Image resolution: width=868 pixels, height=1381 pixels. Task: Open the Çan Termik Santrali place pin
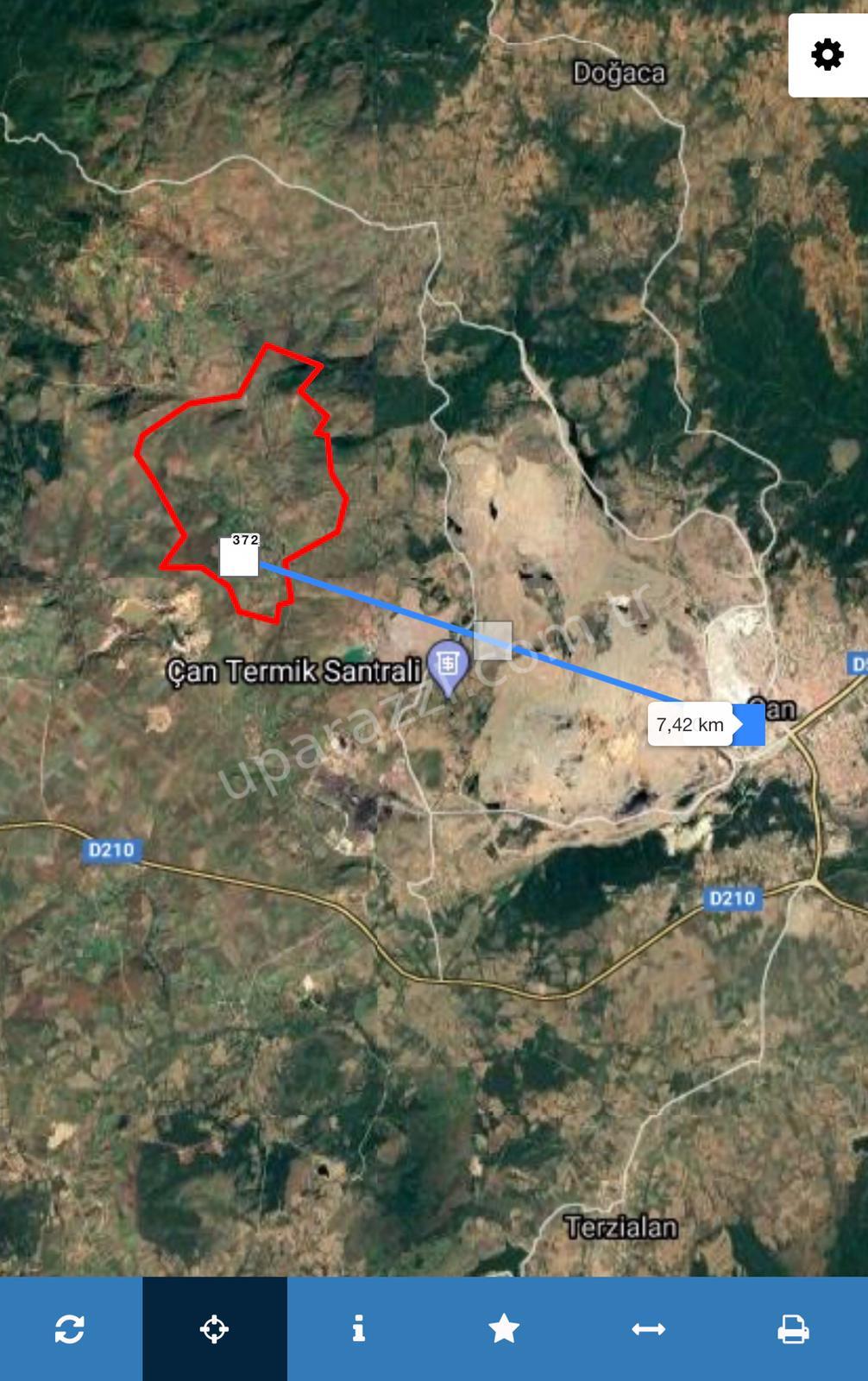coord(448,667)
